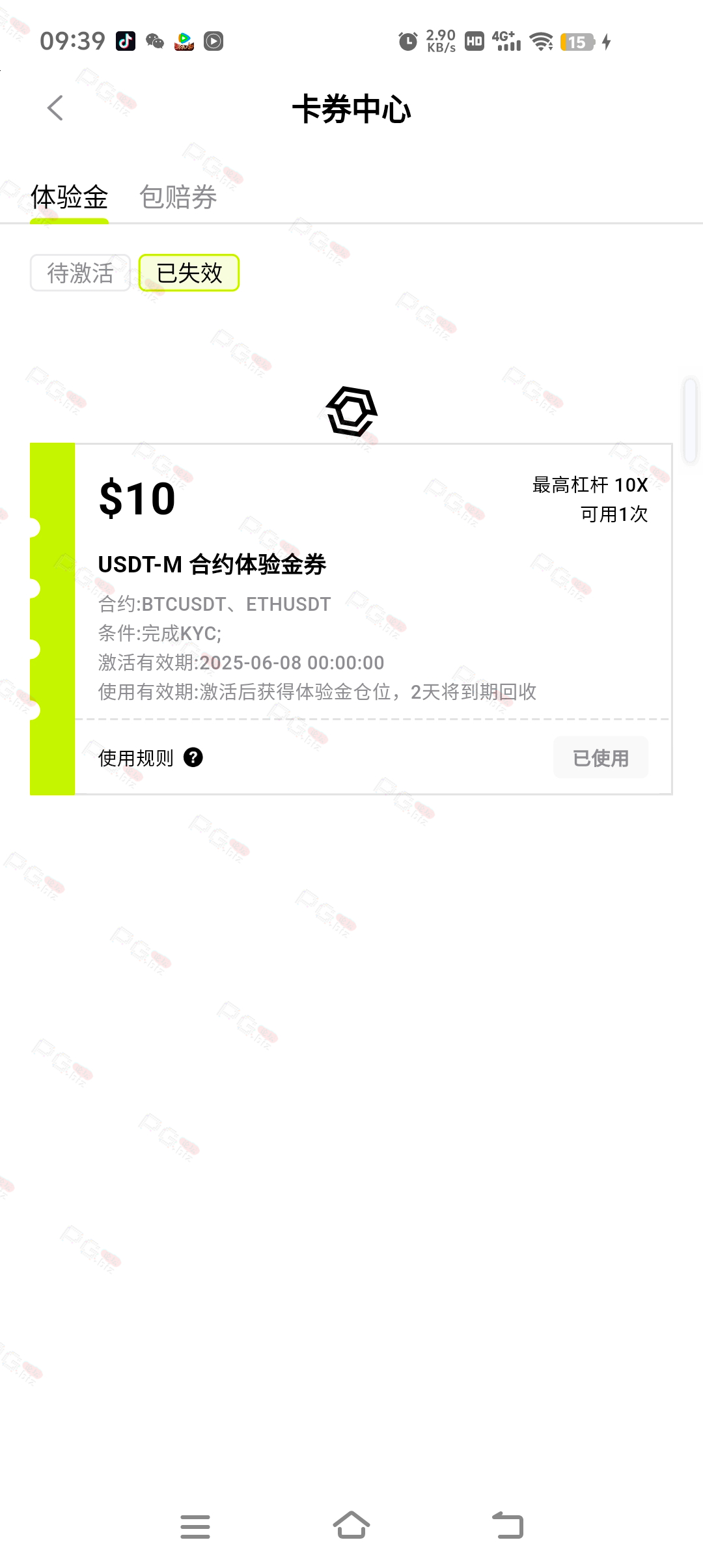
Task: Open the 使用规则 help icon
Action: point(193,757)
